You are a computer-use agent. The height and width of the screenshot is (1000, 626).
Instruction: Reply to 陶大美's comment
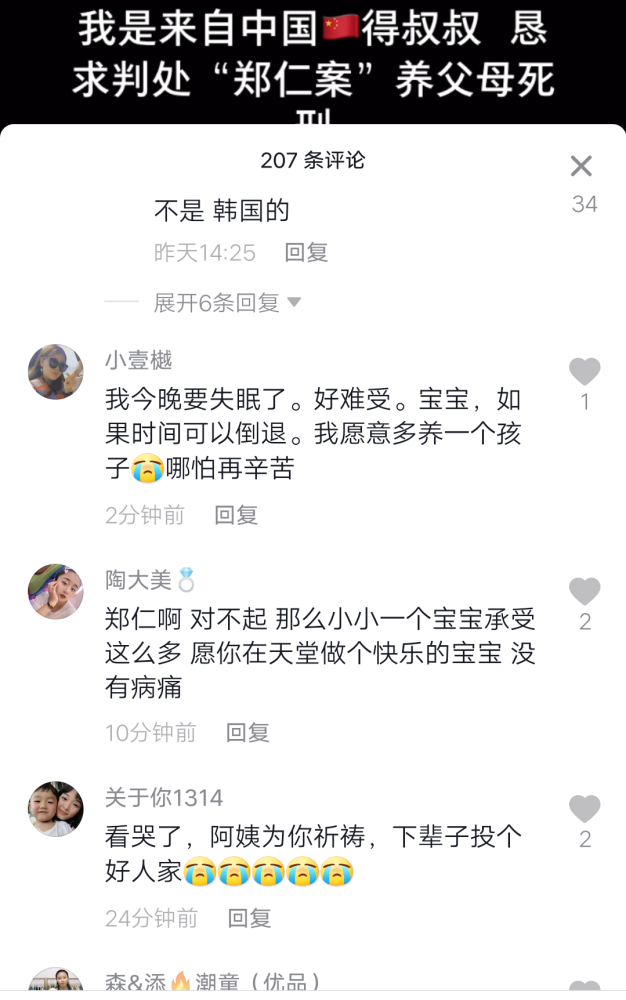247,732
